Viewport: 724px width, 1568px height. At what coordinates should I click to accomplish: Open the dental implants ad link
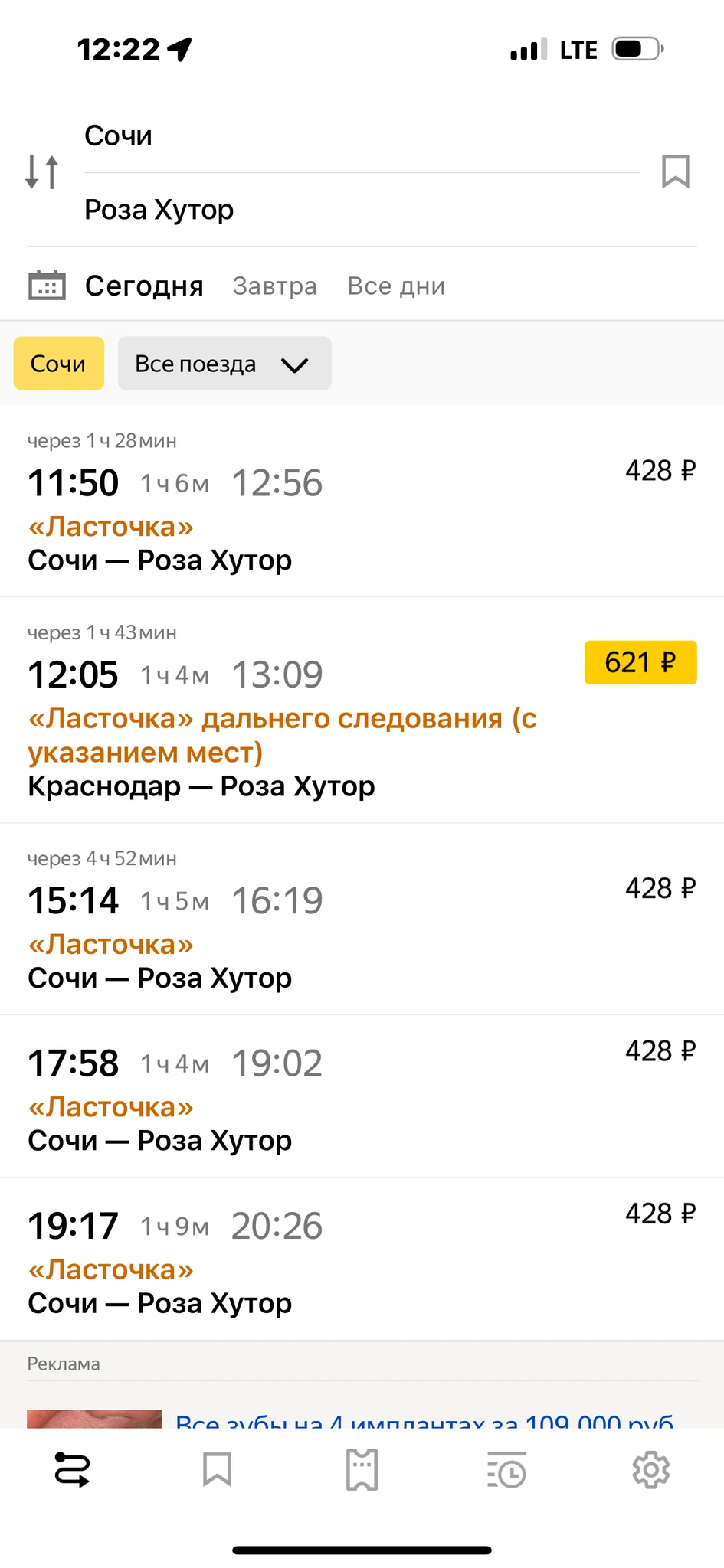(x=424, y=1421)
